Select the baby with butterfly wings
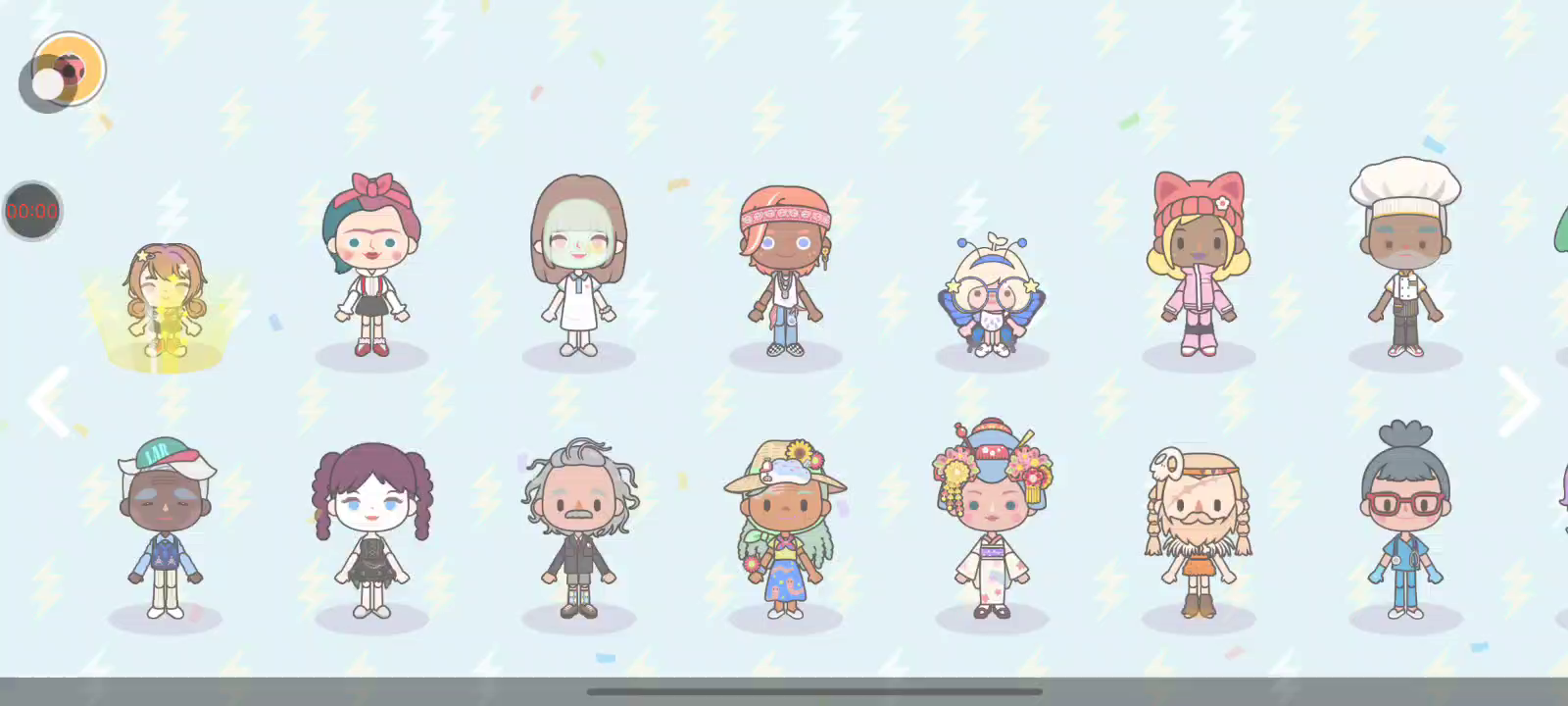This screenshot has width=1568, height=706. pyautogui.click(x=992, y=294)
